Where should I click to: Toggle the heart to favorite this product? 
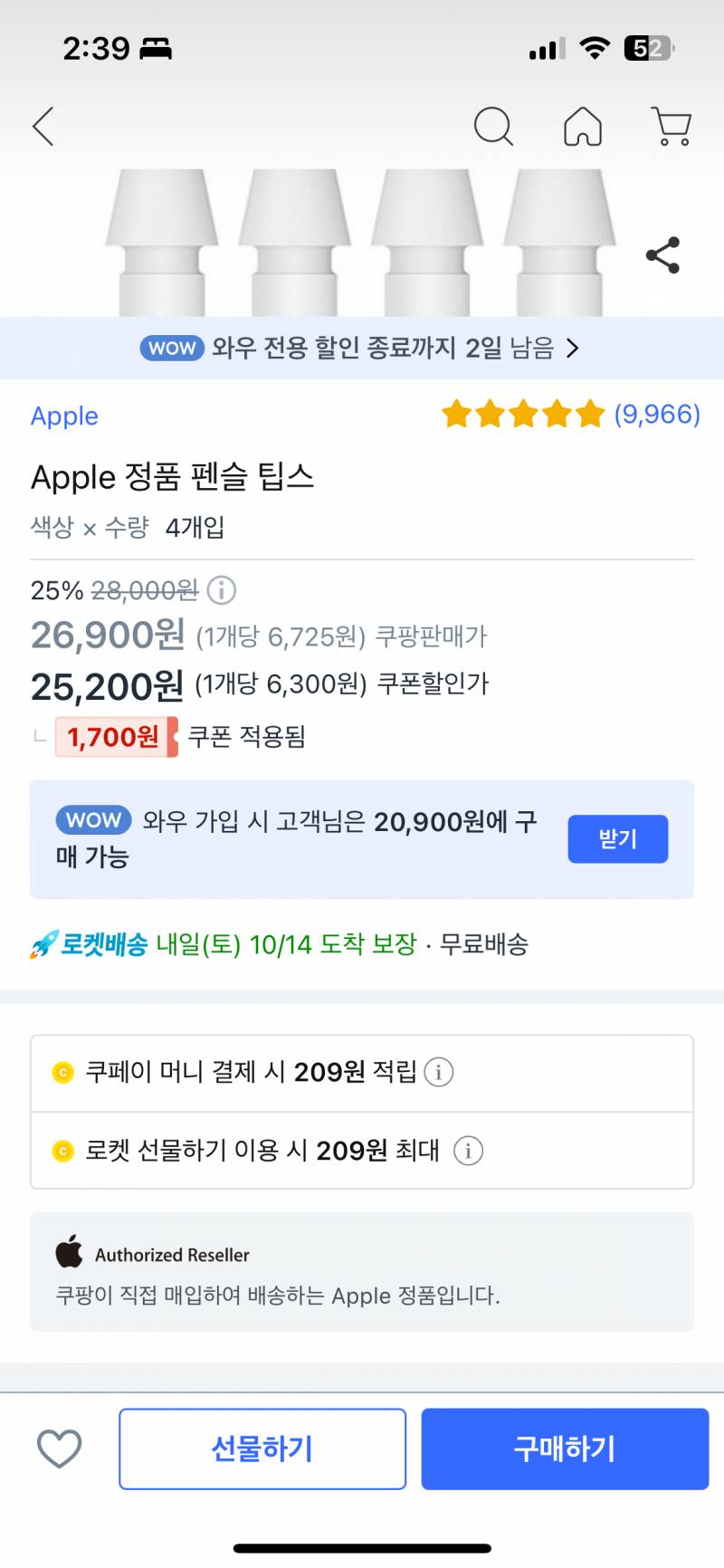(x=58, y=1448)
